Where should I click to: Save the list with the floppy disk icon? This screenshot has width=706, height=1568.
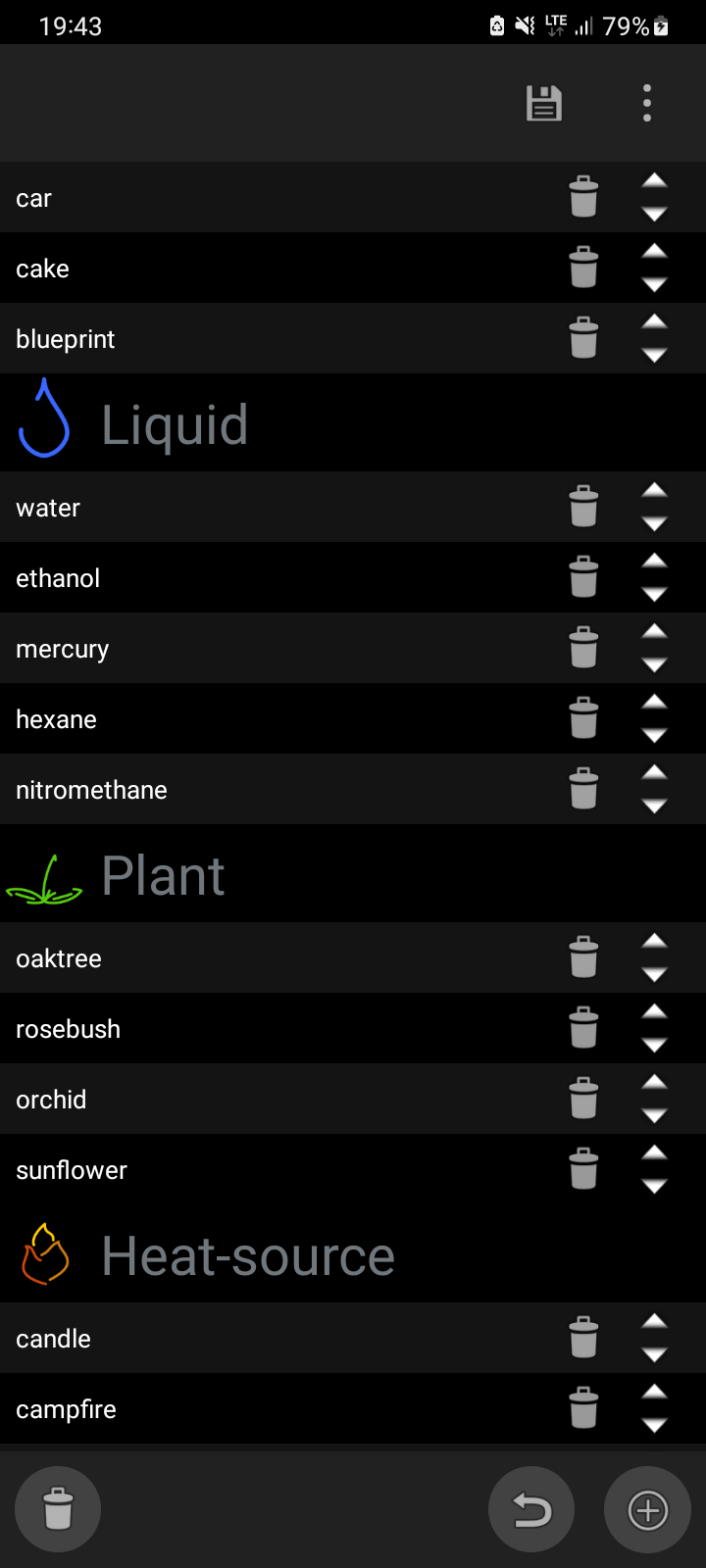[x=544, y=103]
